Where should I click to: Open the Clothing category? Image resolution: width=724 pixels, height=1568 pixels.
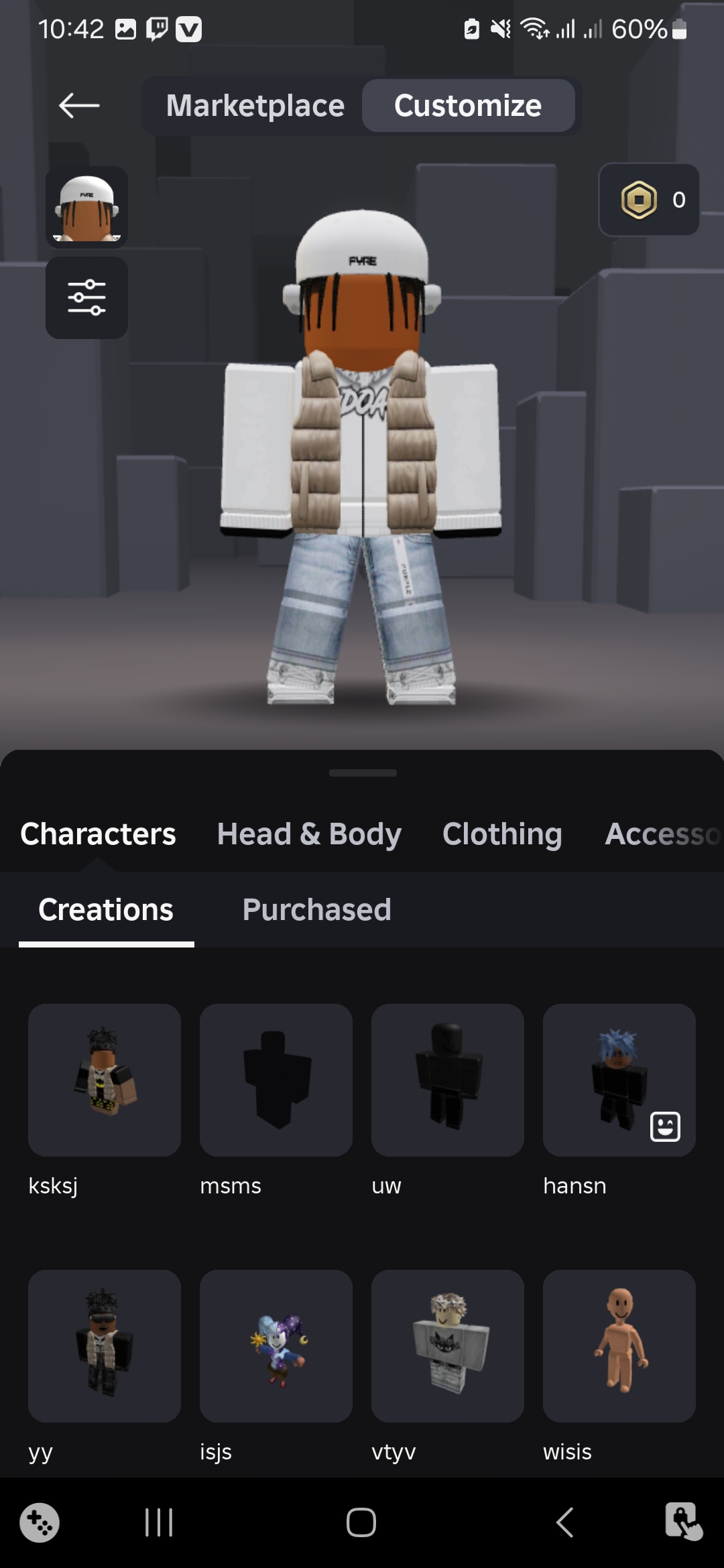coord(502,834)
